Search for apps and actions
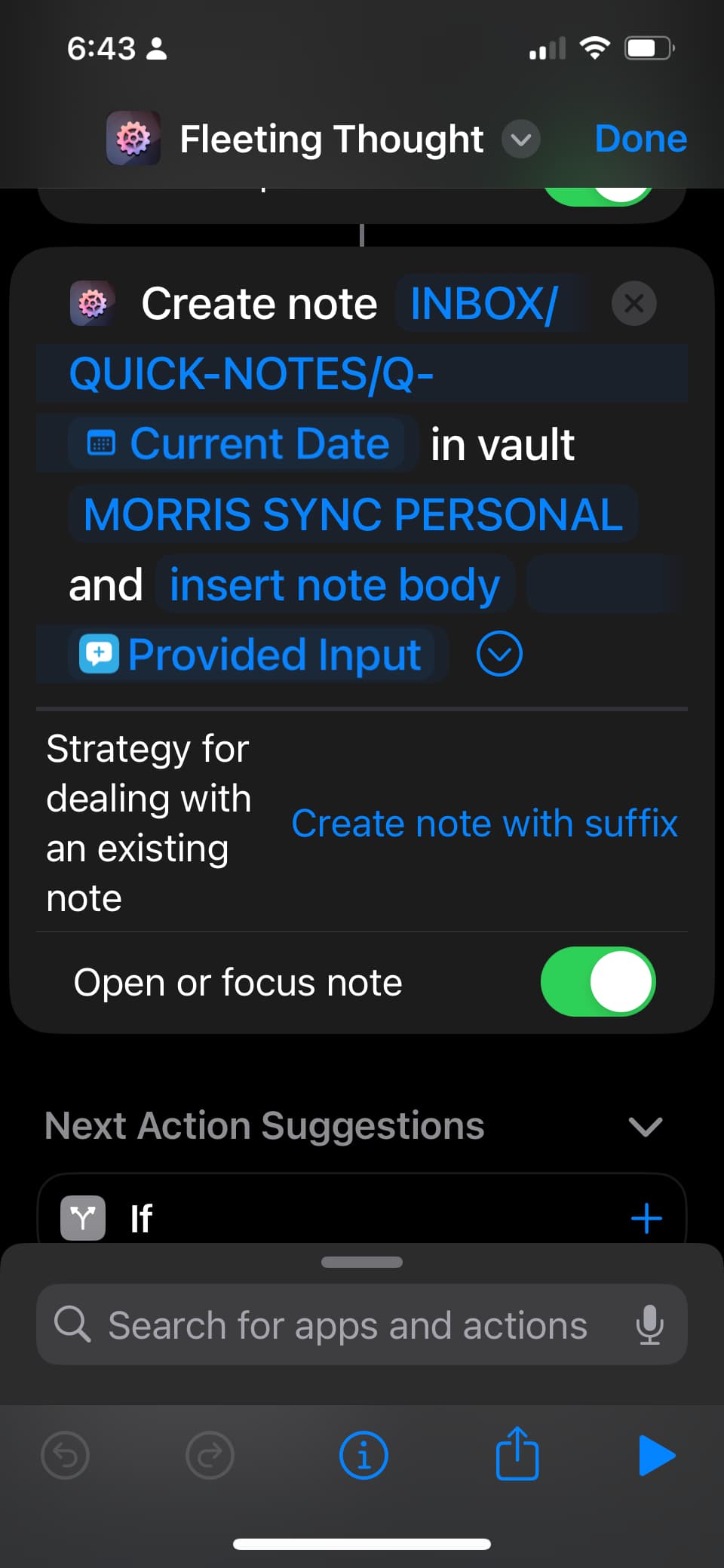 pyautogui.click(x=347, y=1325)
